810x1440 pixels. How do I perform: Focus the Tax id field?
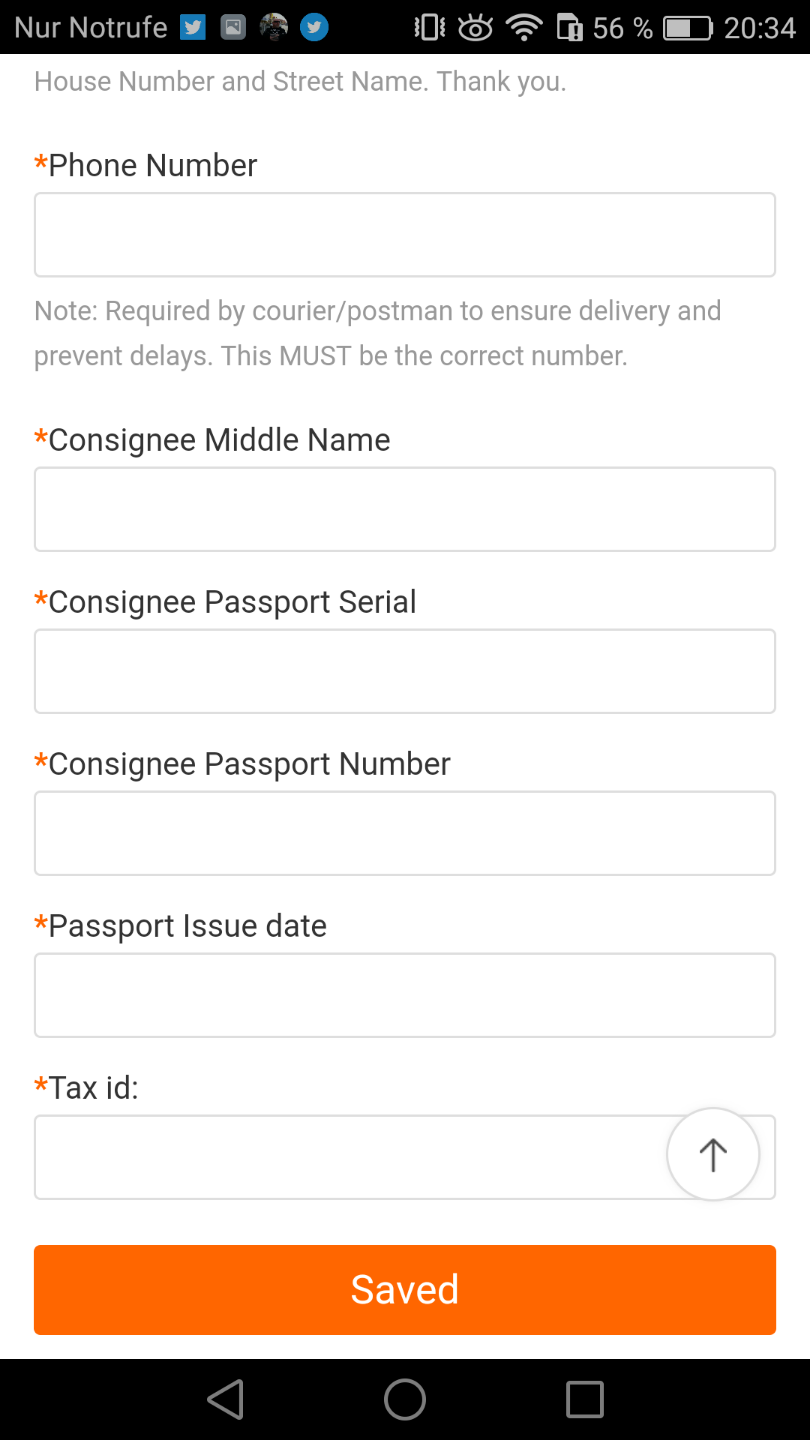click(x=350, y=1157)
